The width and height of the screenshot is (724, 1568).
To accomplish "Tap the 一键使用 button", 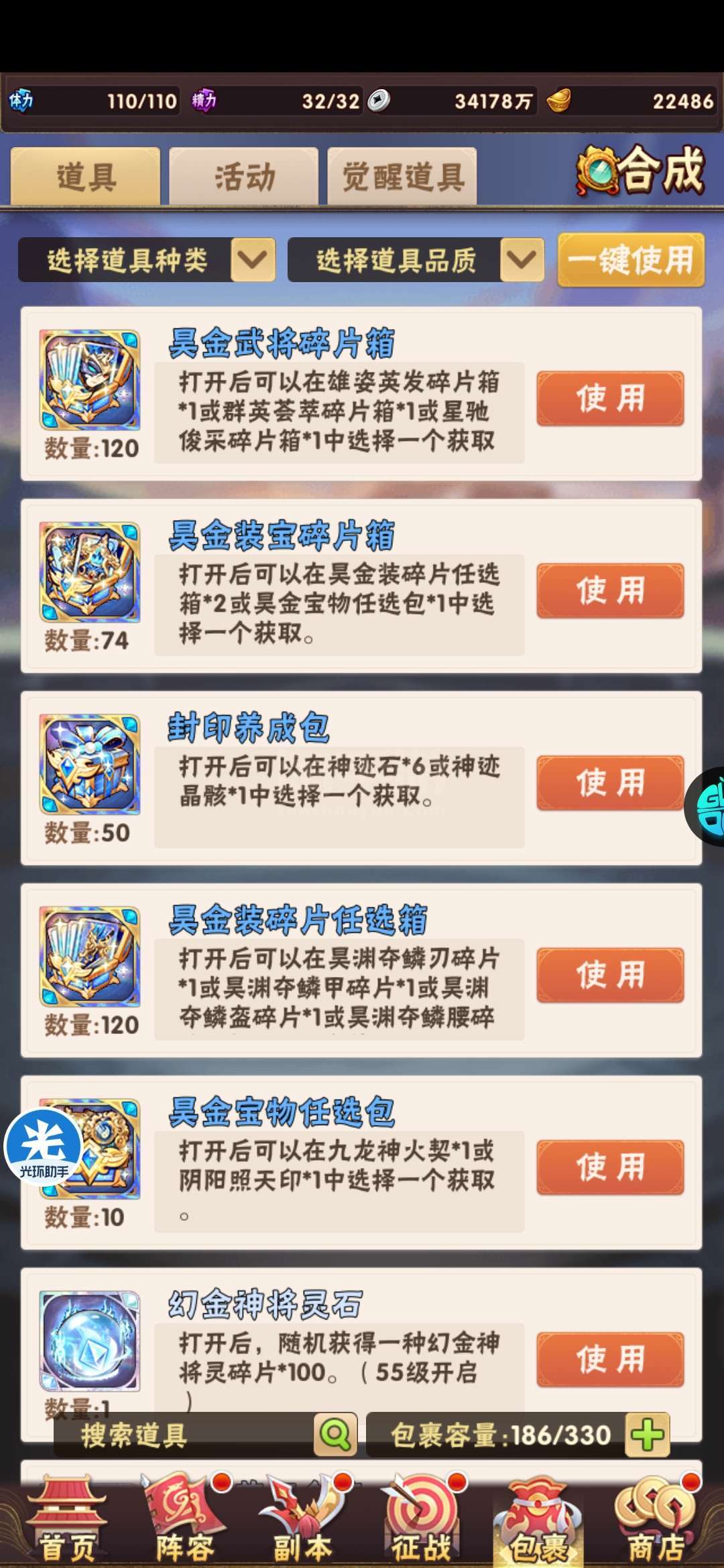I will coord(631,260).
